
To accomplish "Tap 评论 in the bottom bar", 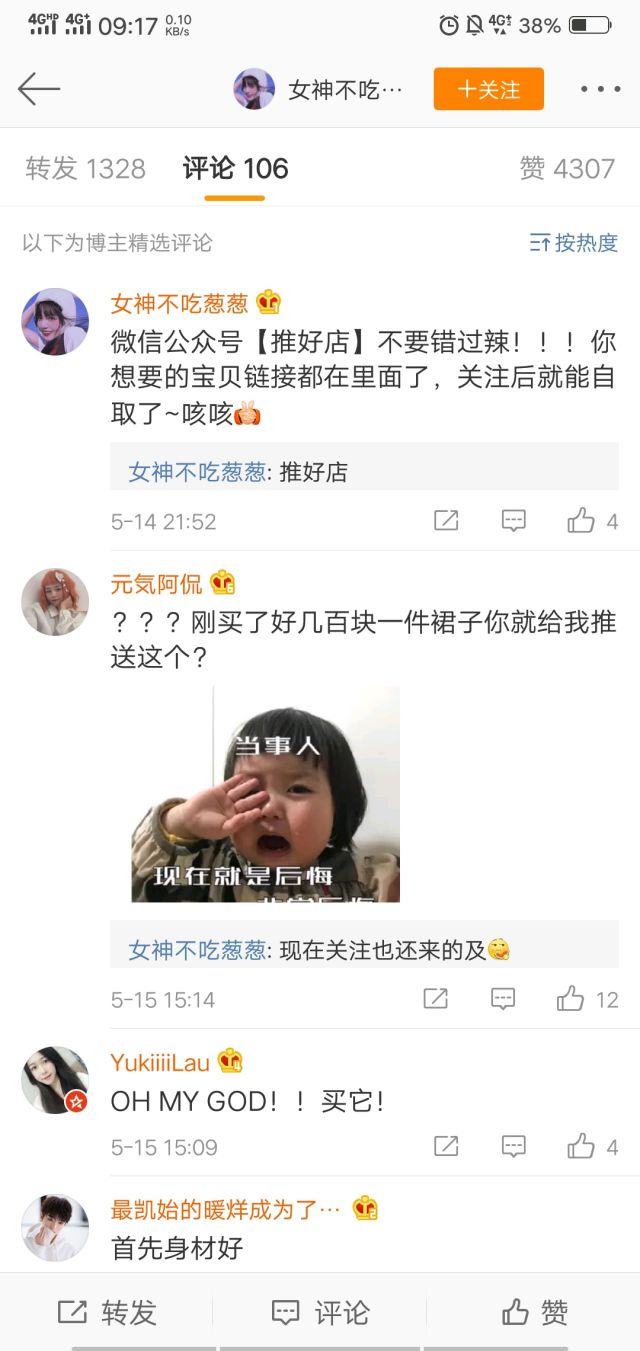I will tap(320, 1312).
